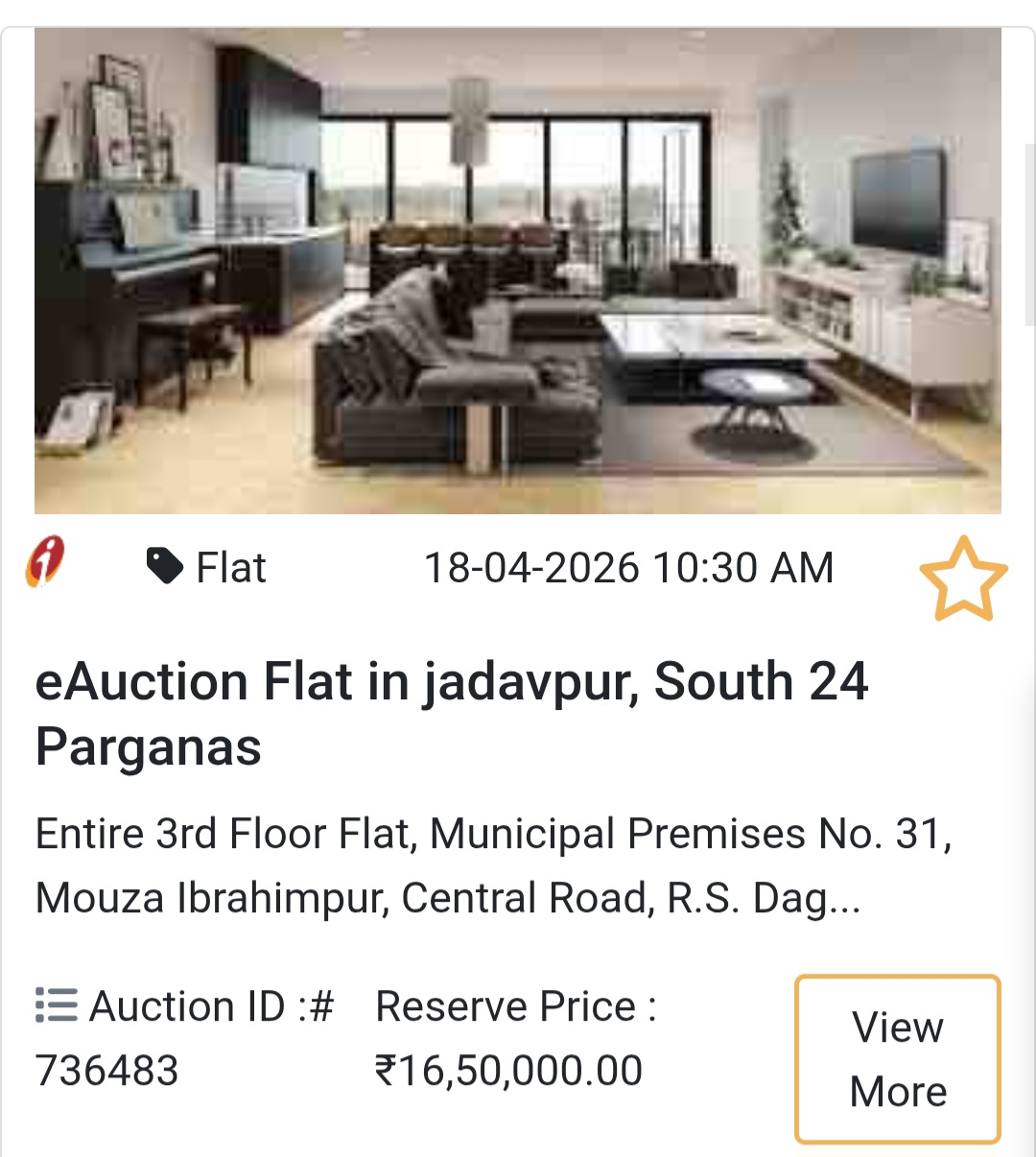
Task: Select the tag icon beside Flat
Action: click(x=165, y=566)
